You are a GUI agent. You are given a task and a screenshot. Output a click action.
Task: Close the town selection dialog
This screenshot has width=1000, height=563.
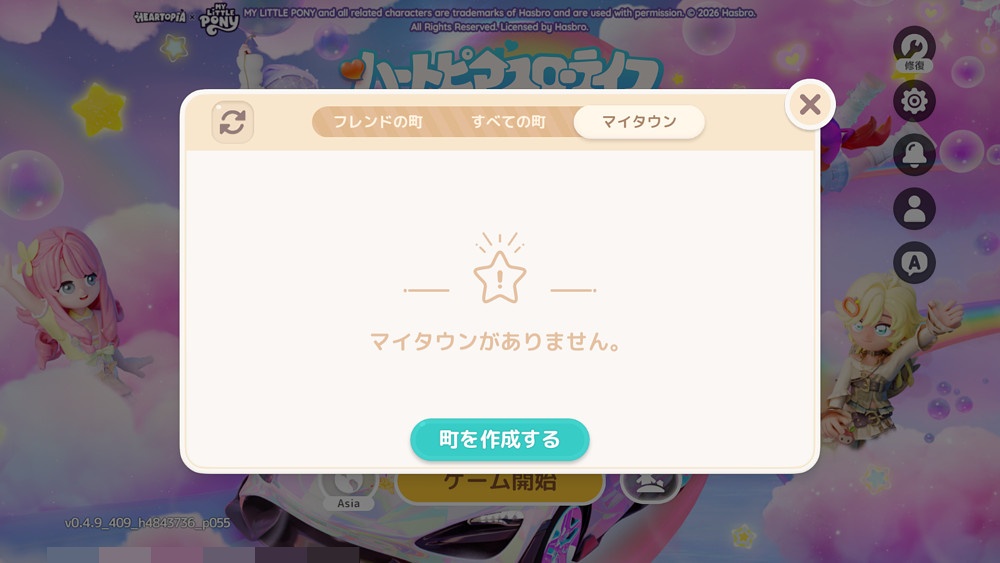810,104
